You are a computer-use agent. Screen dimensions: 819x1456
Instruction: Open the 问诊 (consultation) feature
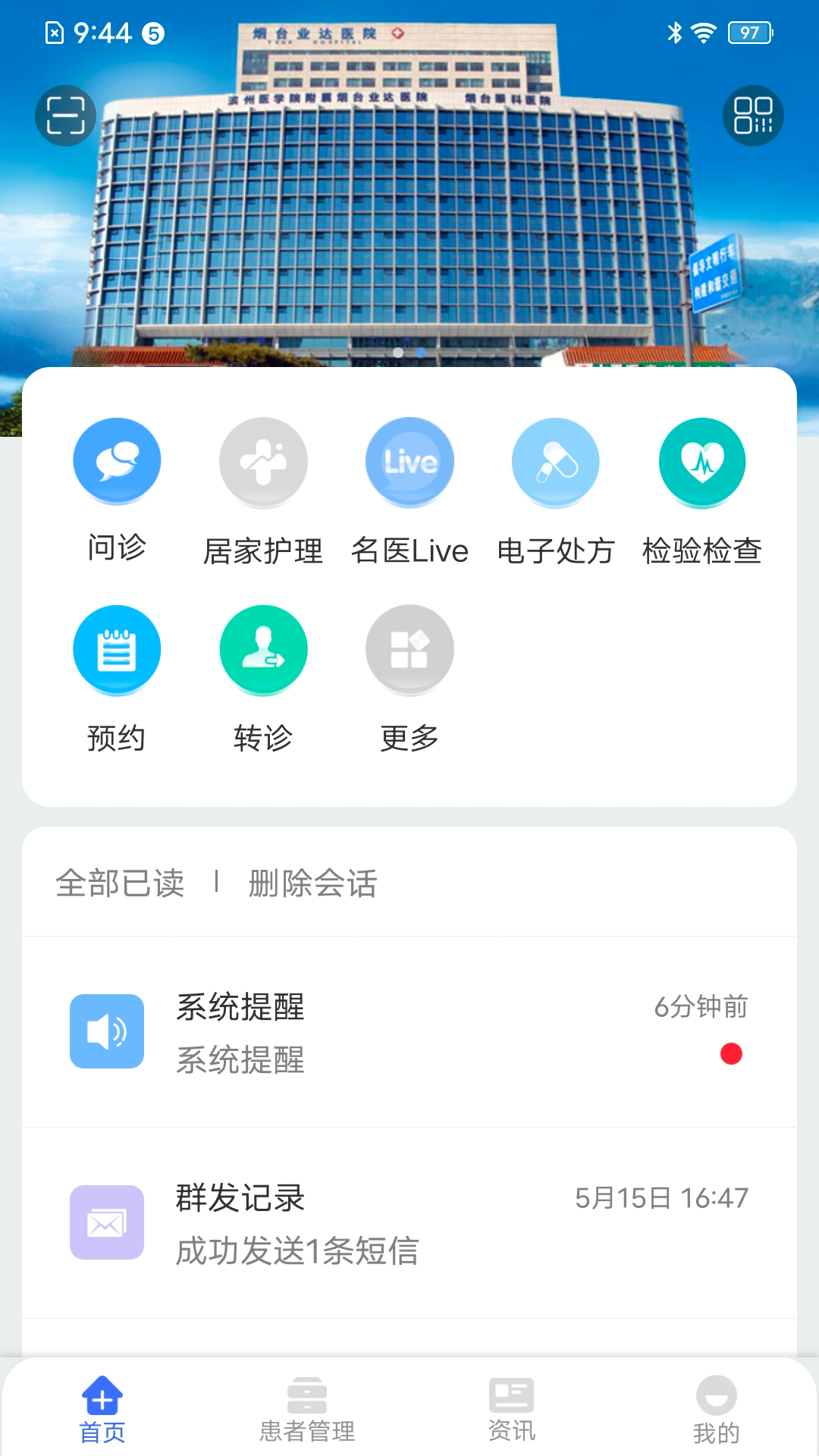[x=117, y=460]
